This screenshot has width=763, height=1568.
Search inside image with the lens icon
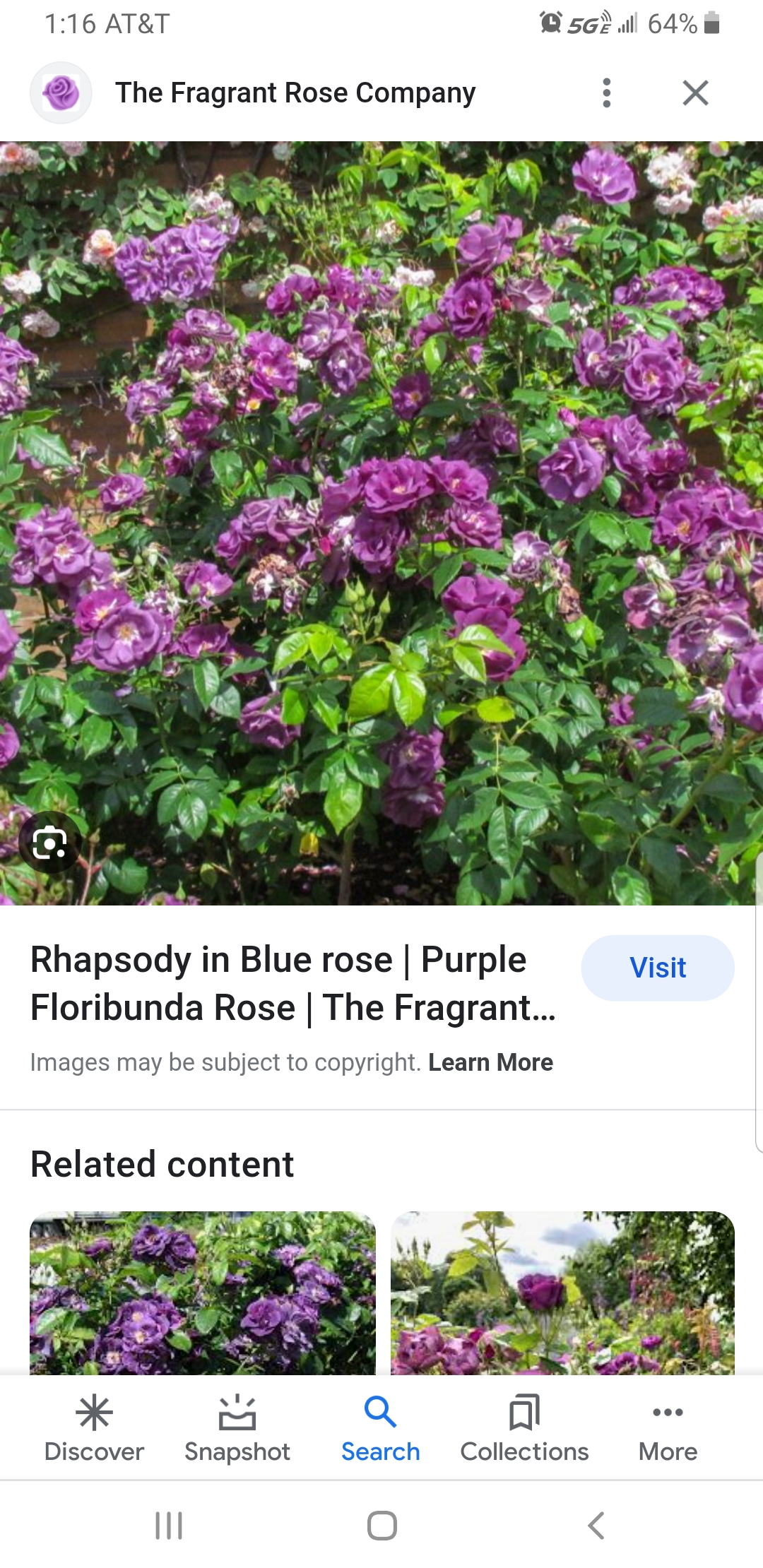click(49, 842)
